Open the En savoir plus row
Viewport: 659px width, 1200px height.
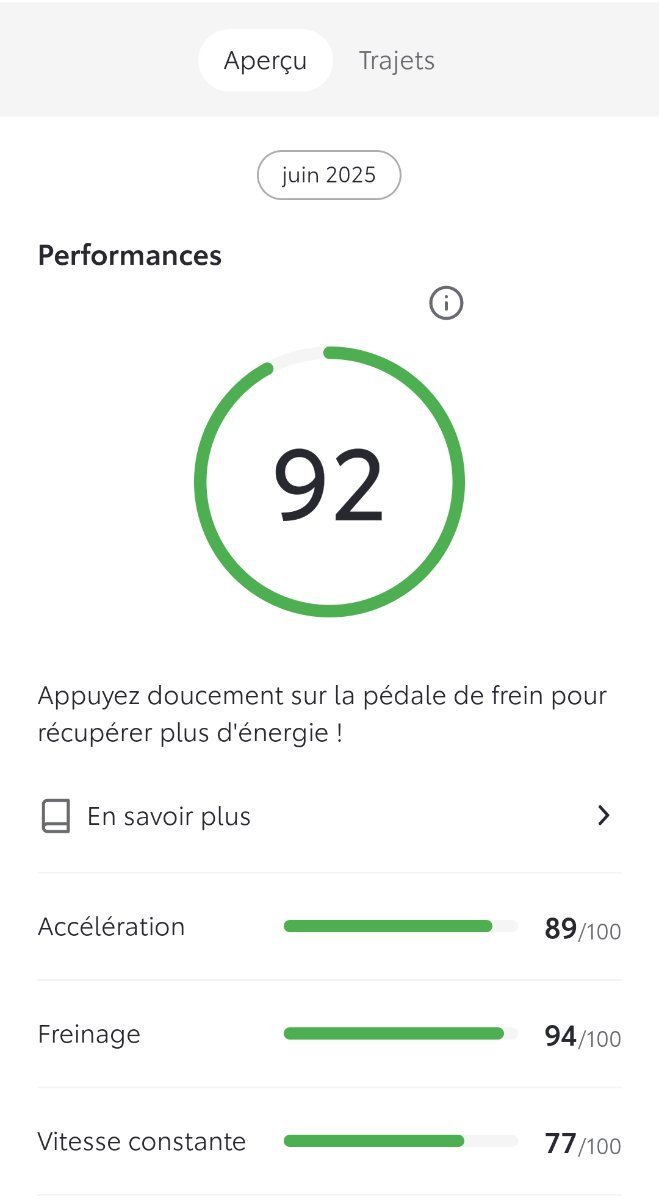[x=329, y=817]
